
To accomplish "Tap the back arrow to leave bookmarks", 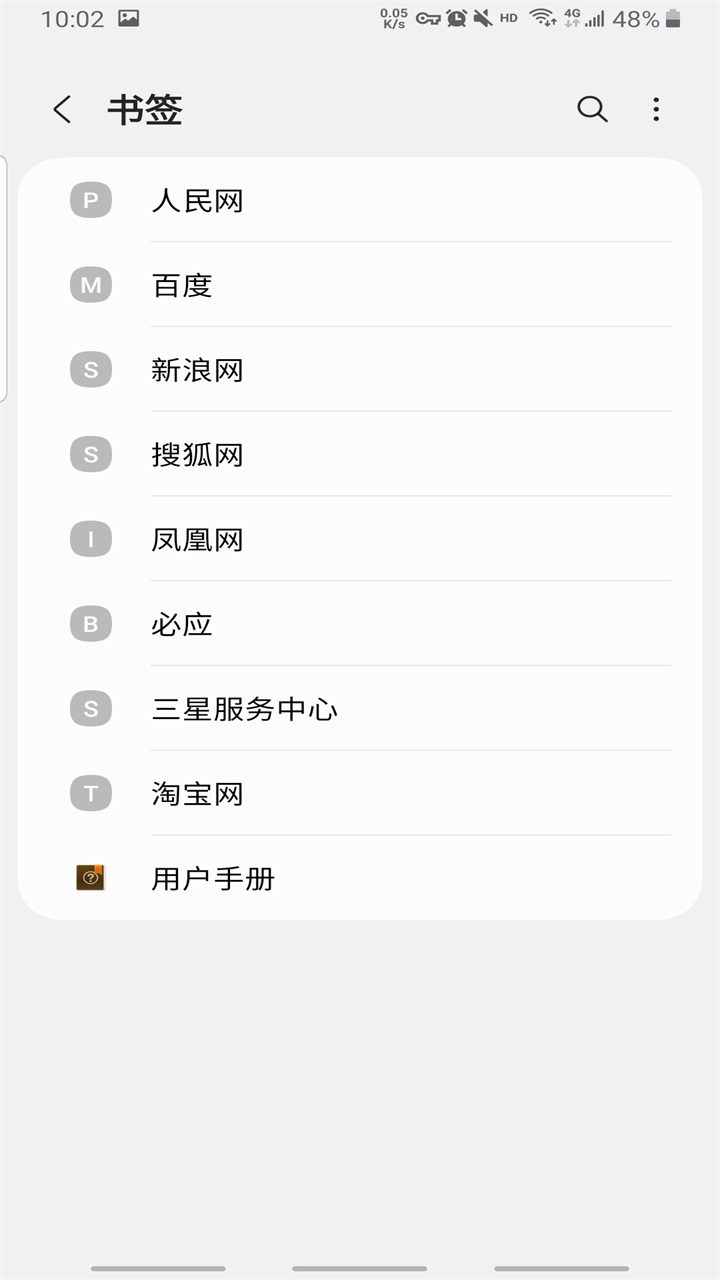I will 62,109.
